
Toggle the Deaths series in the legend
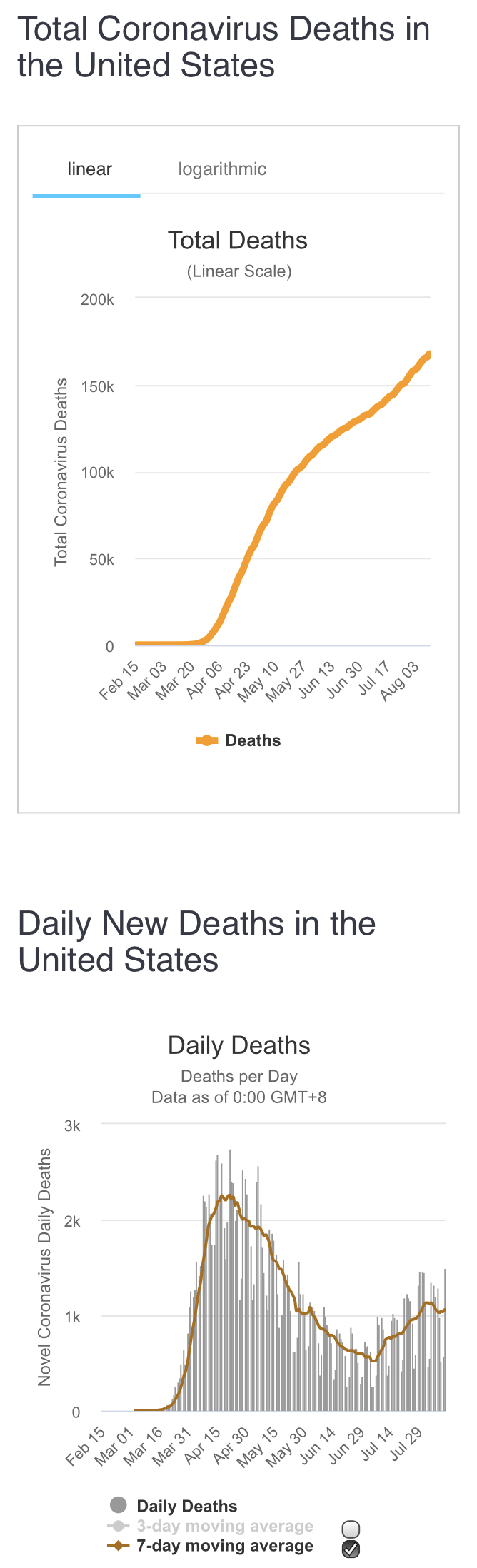click(239, 740)
